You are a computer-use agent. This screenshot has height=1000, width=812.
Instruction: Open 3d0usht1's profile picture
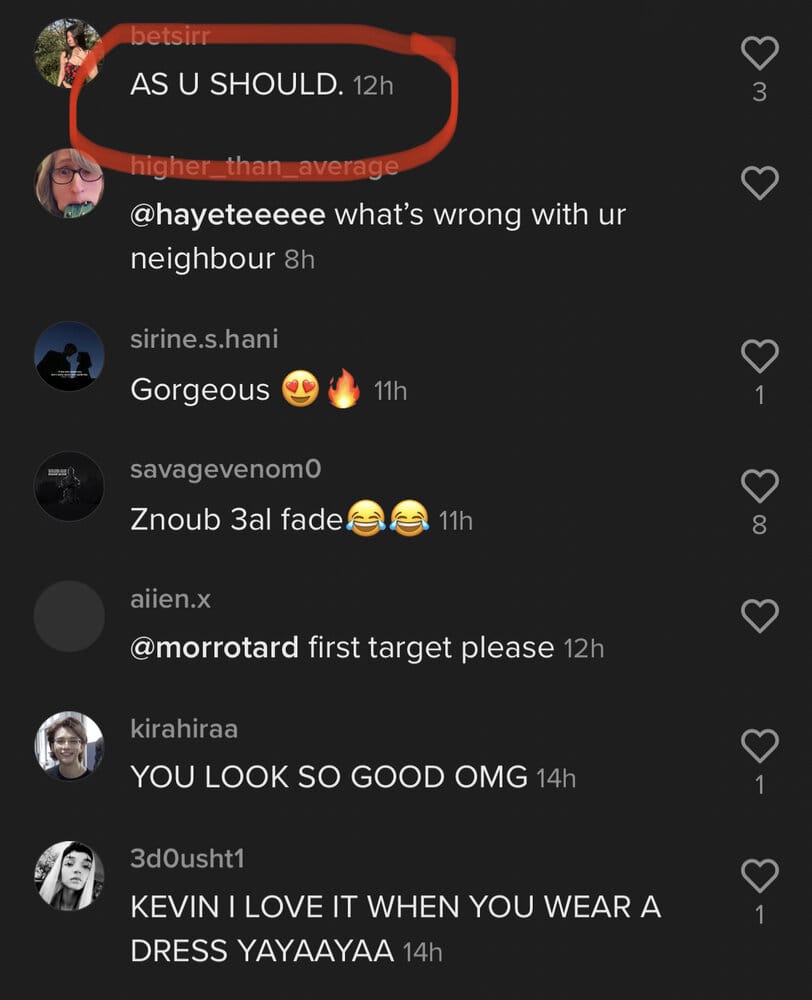[x=69, y=876]
